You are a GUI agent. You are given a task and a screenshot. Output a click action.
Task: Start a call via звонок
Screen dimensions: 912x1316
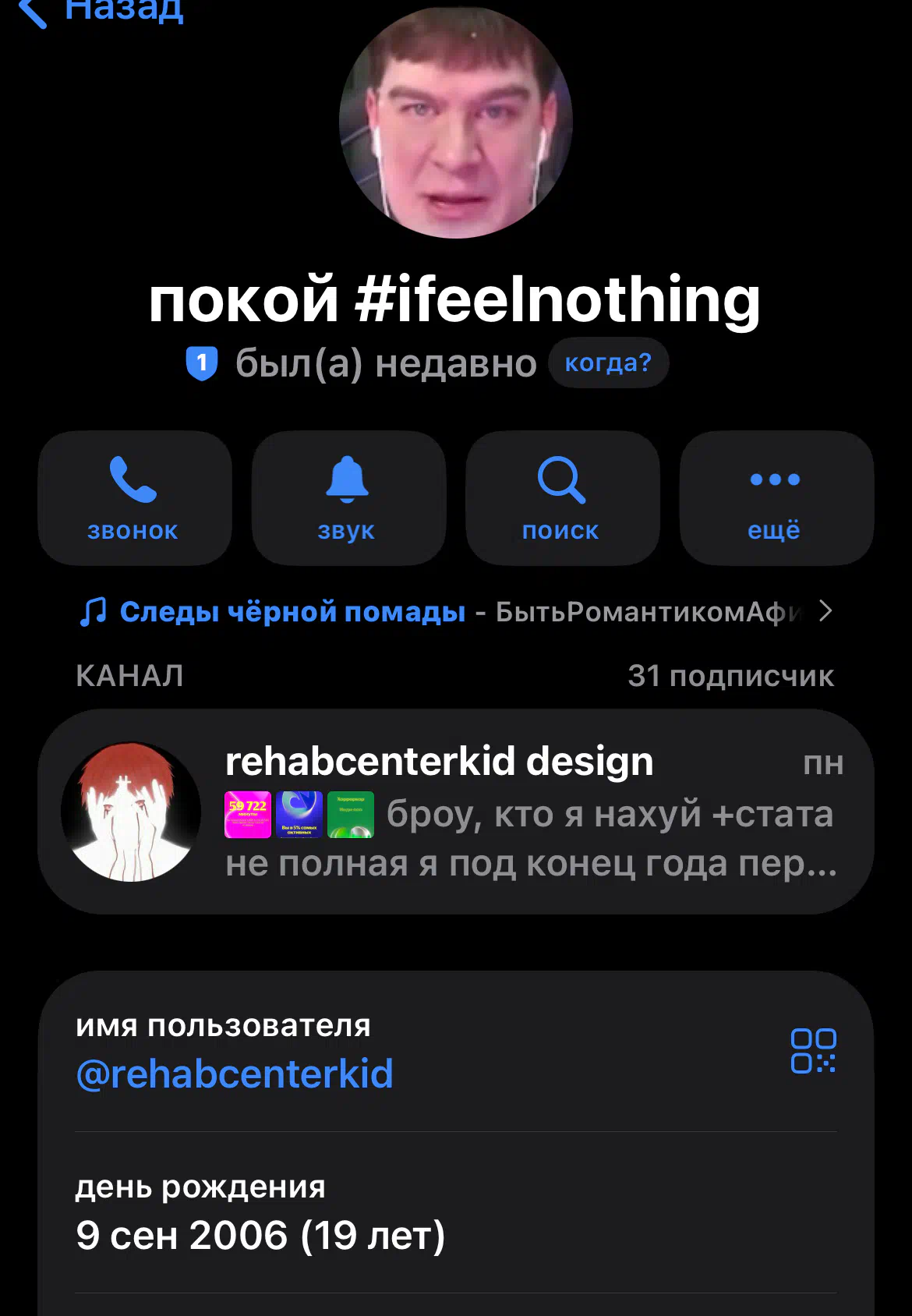click(x=134, y=498)
